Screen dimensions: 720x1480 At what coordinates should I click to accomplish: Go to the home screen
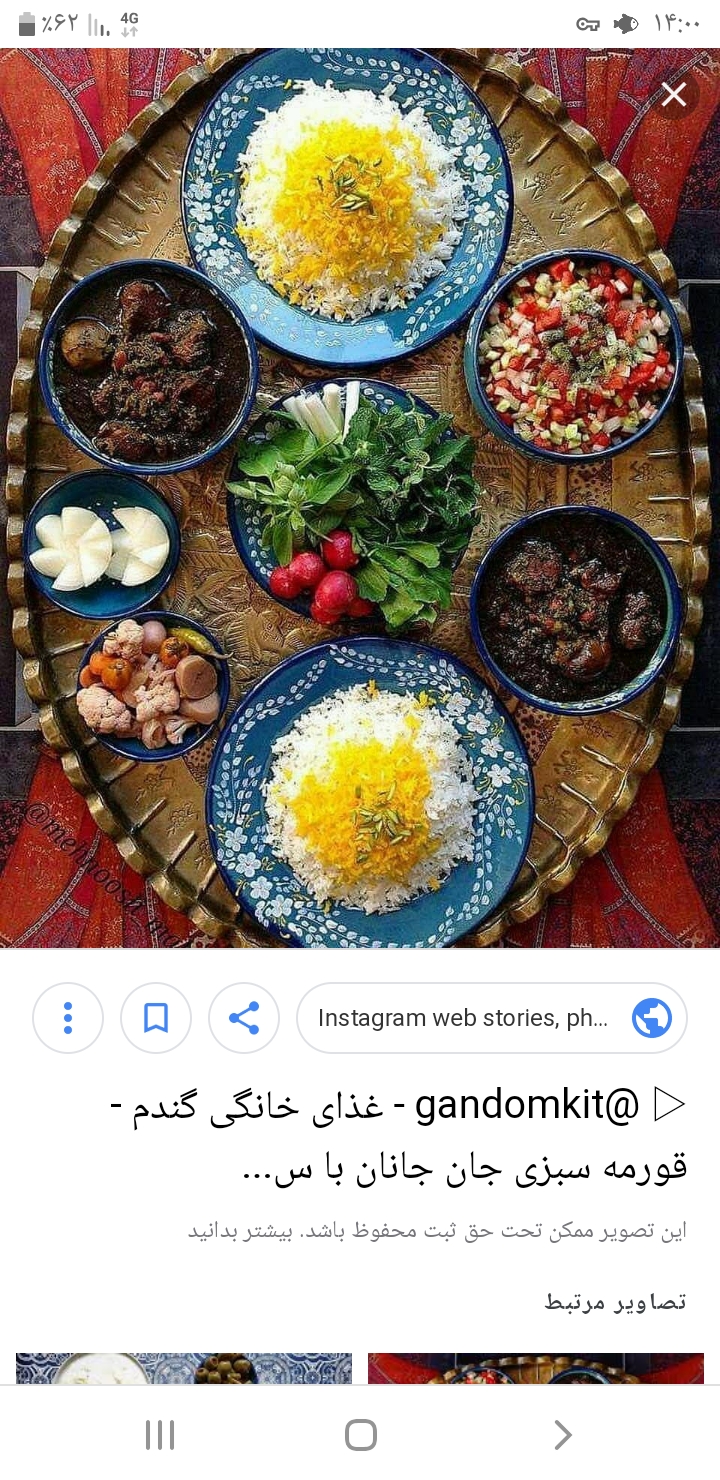[360, 1435]
